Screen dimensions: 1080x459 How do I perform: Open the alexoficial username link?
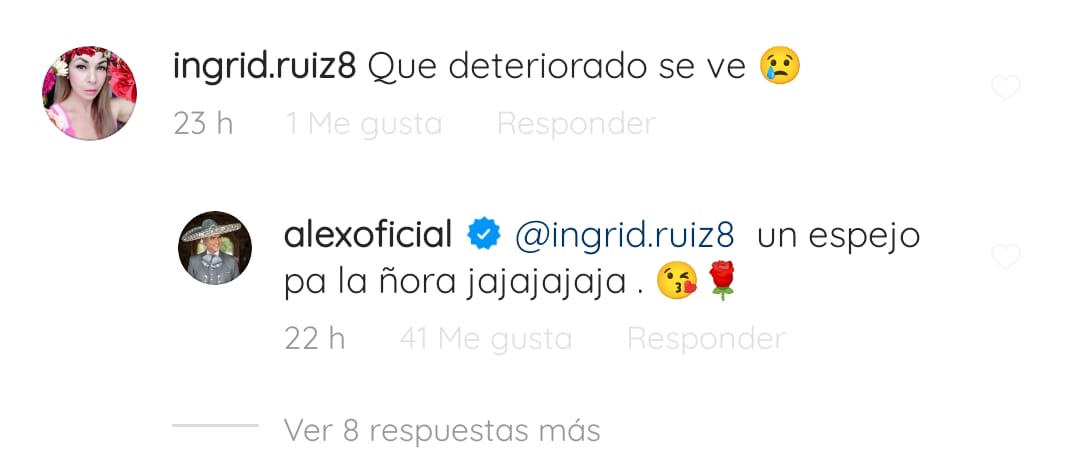[x=368, y=236]
